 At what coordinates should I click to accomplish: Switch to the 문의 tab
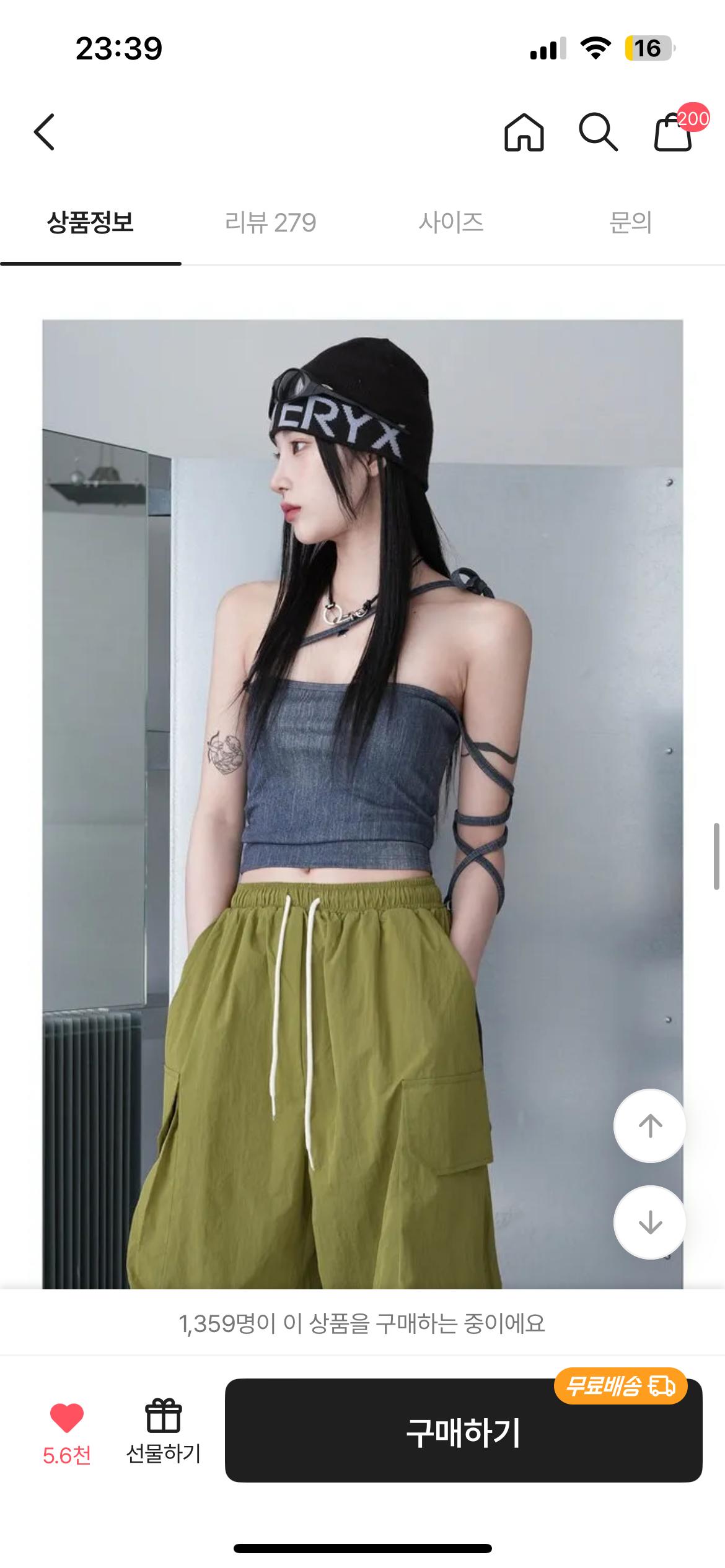[631, 222]
